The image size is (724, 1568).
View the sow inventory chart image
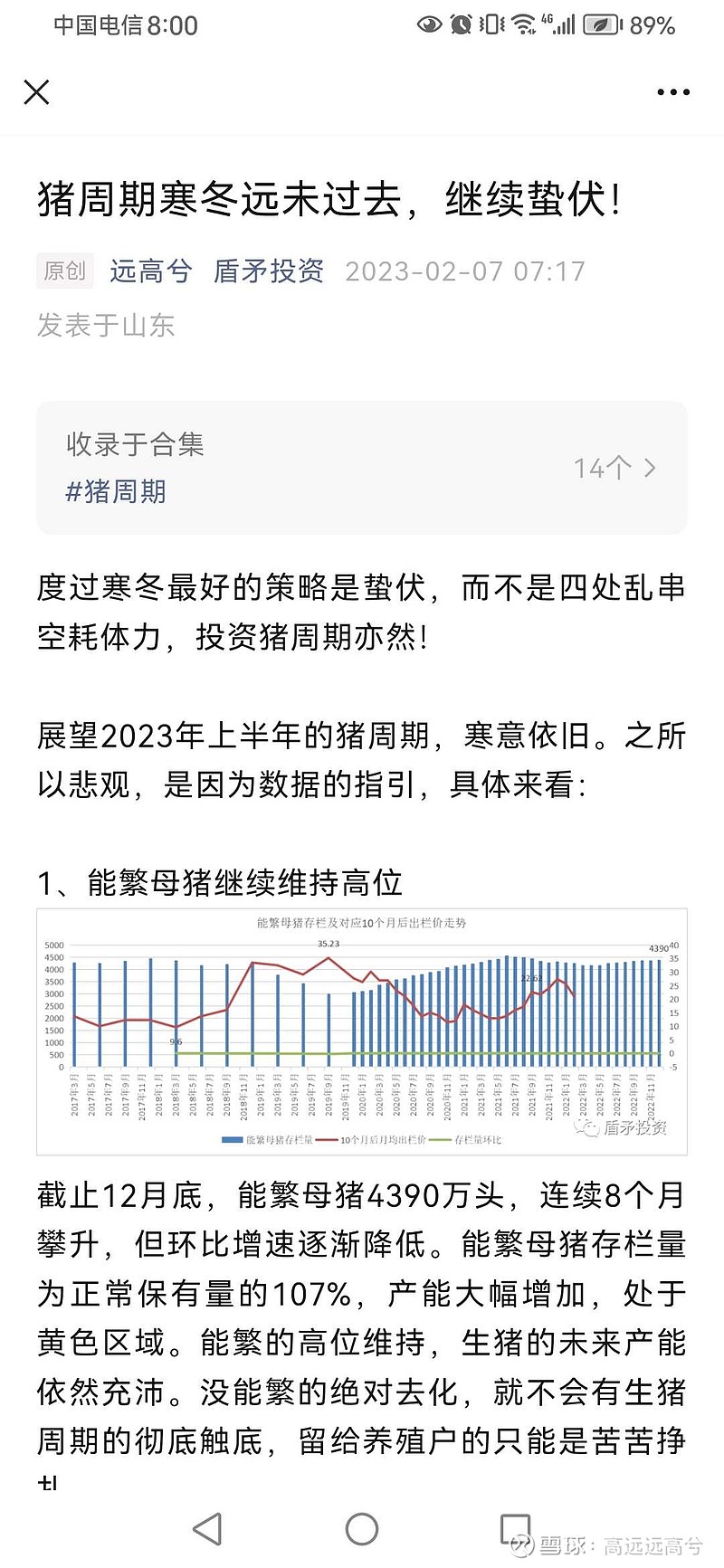(x=362, y=1031)
